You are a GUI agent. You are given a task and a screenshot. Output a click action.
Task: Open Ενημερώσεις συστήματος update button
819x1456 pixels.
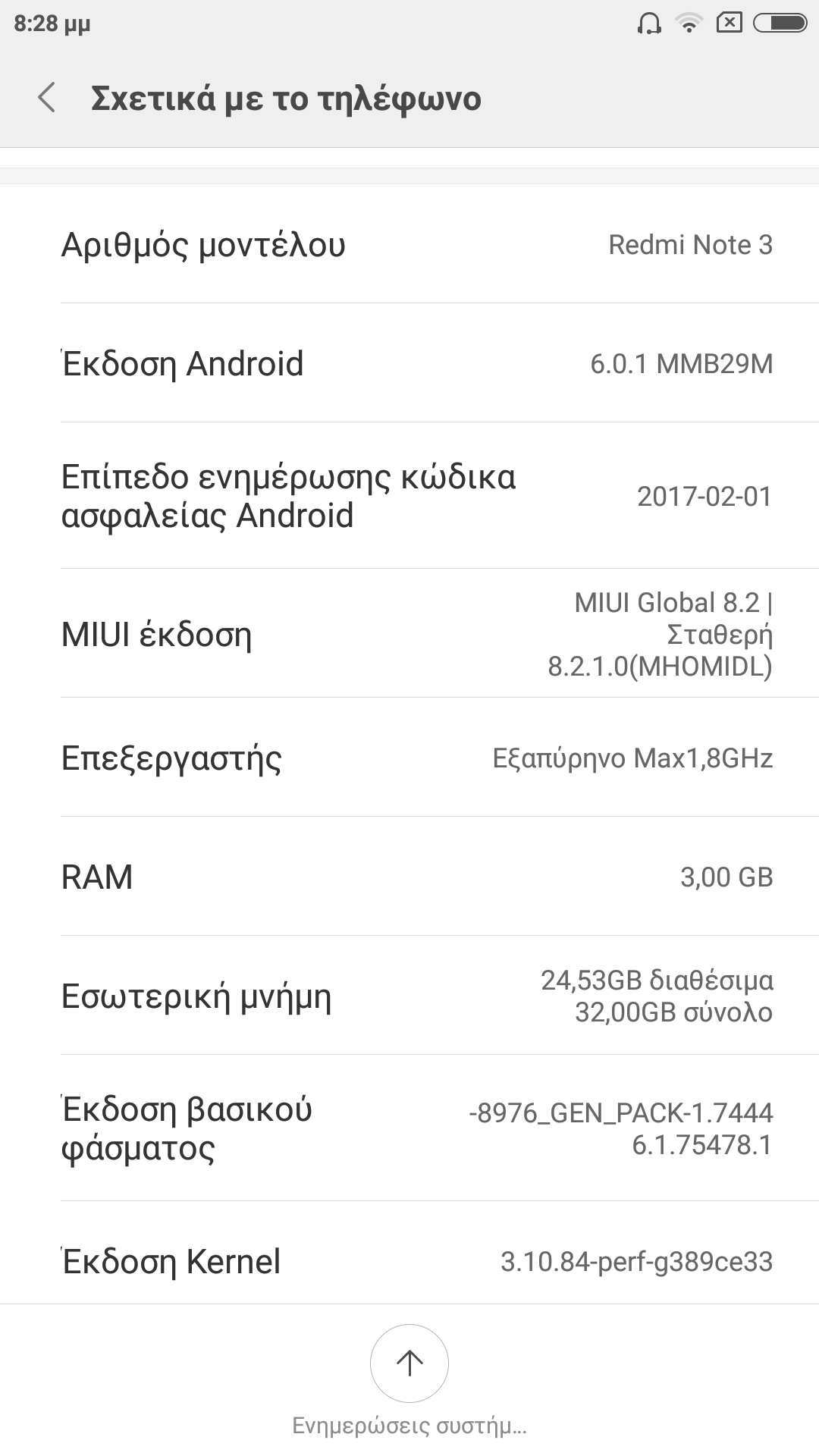[409, 1363]
